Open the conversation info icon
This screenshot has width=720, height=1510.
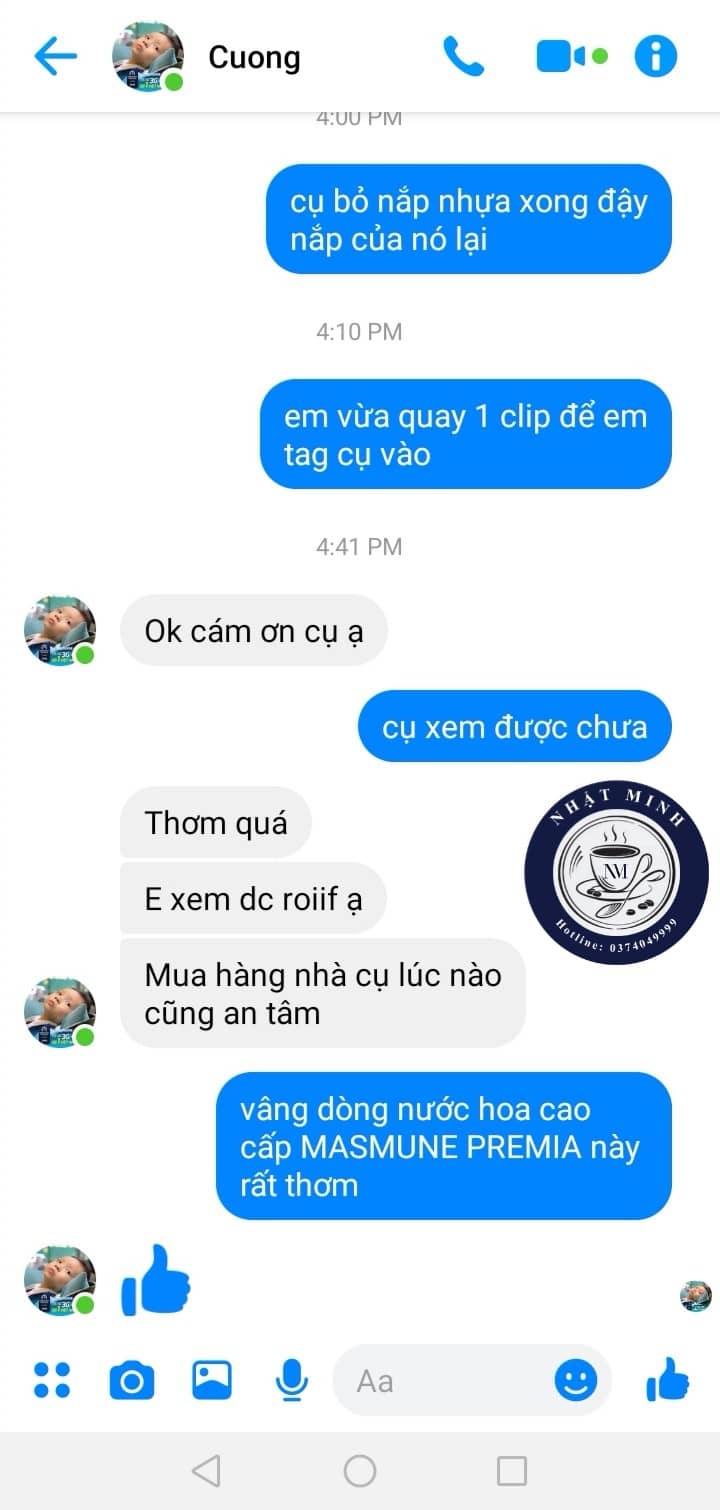pos(656,57)
